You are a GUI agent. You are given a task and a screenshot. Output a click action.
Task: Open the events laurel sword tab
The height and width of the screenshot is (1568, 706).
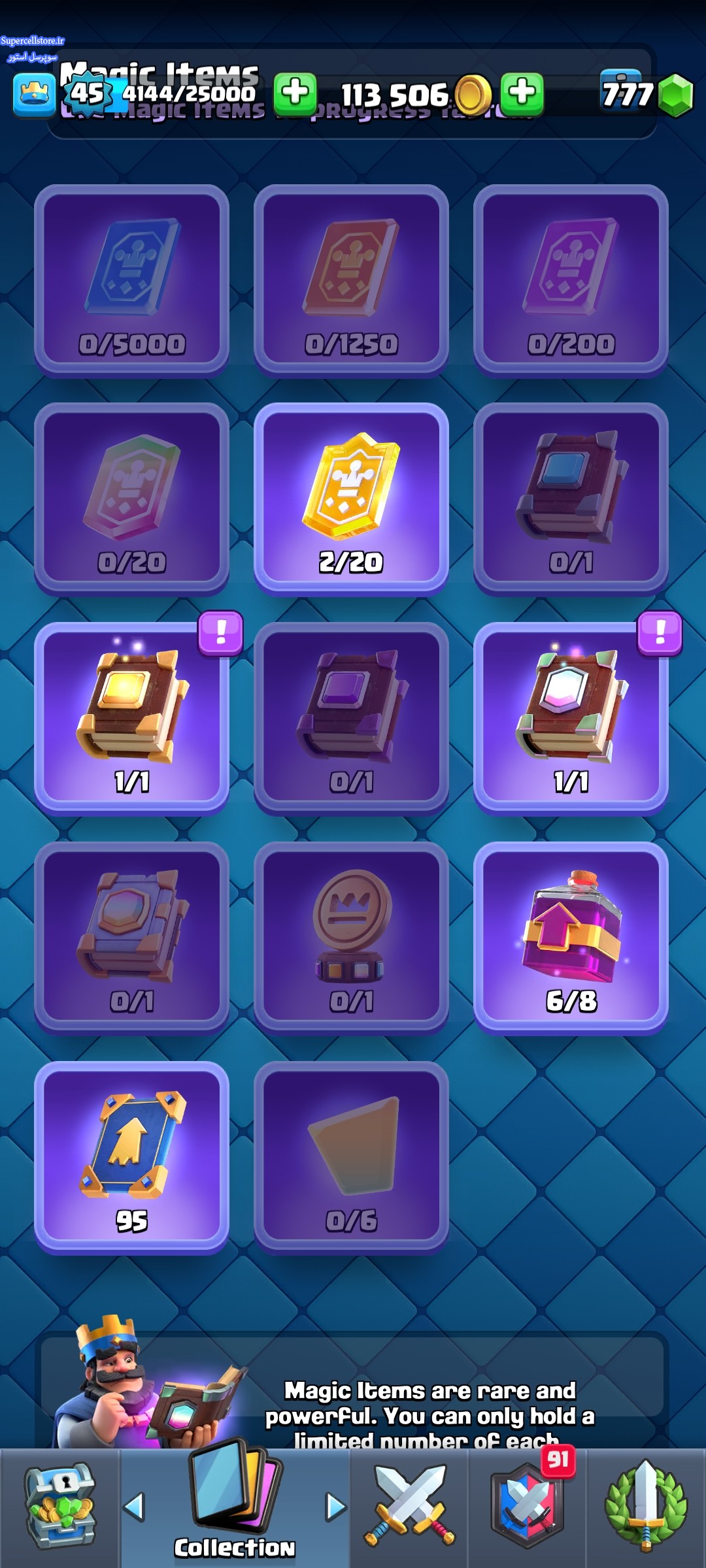click(x=646, y=1508)
